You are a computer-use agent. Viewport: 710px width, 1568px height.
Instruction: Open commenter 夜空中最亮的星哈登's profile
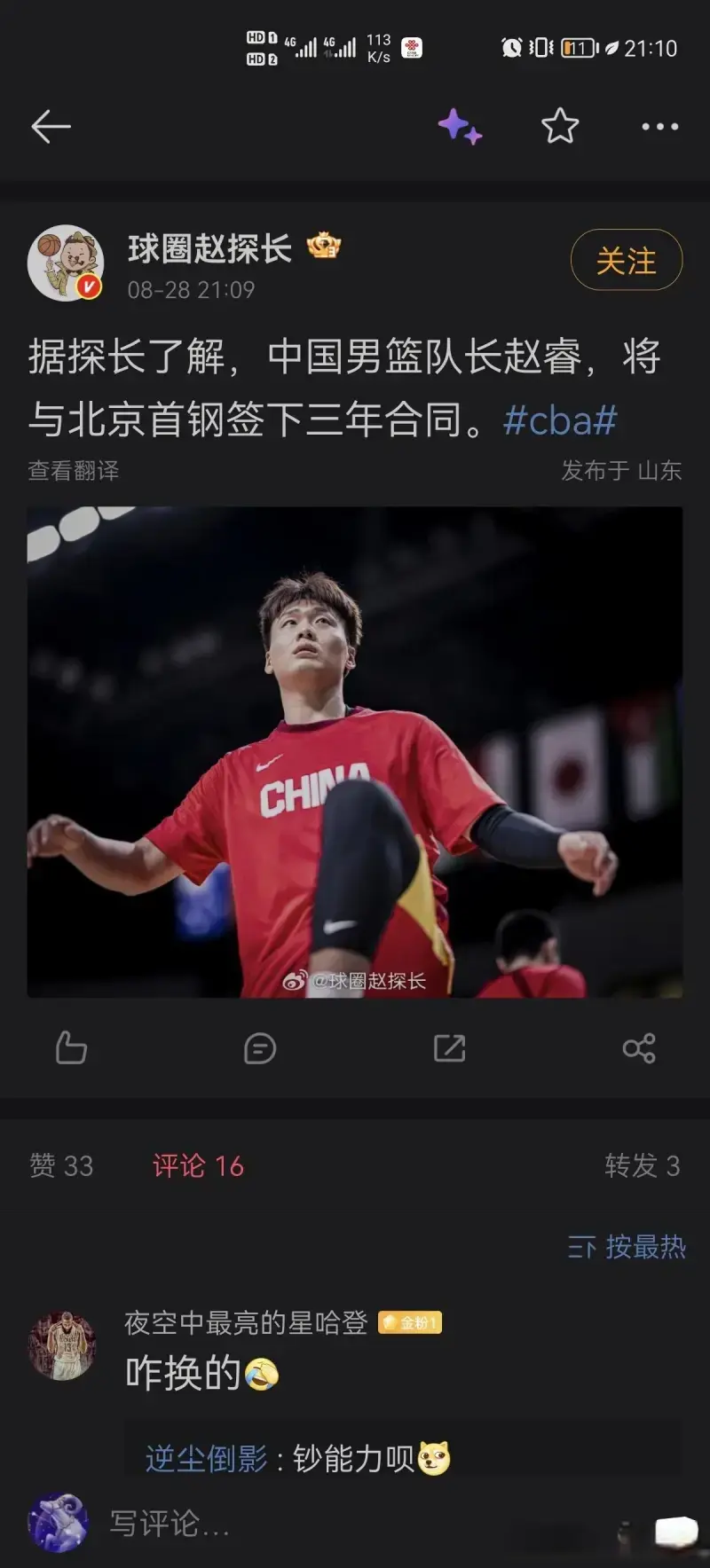coord(62,1346)
